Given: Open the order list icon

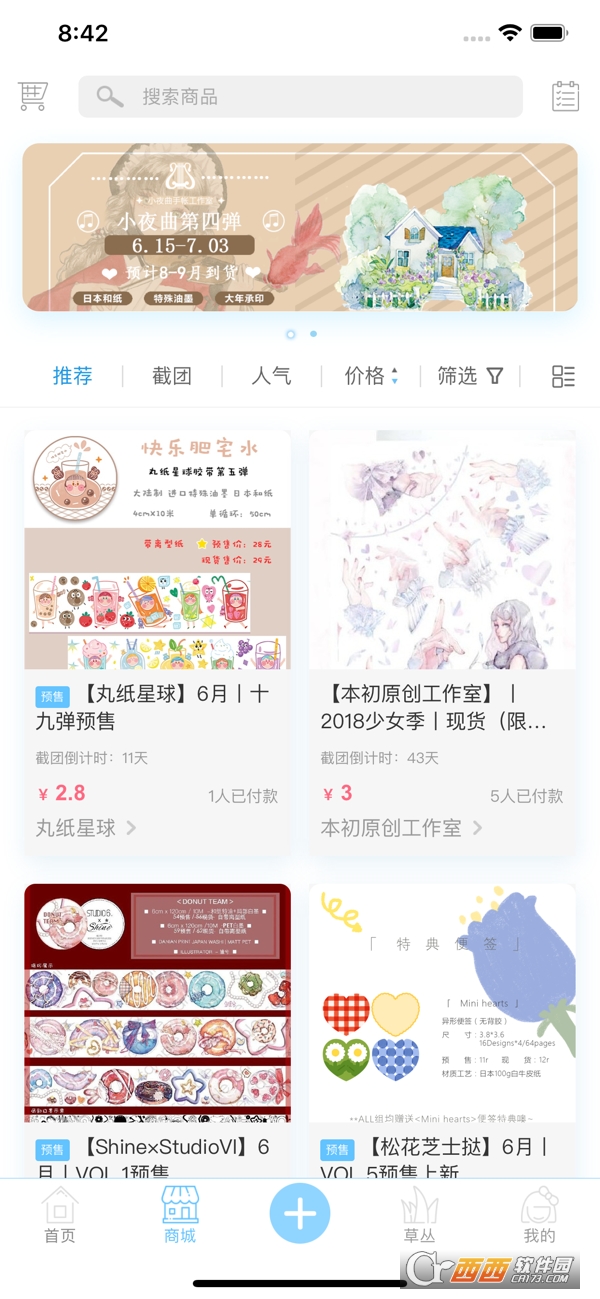Looking at the screenshot, I should coord(566,97).
